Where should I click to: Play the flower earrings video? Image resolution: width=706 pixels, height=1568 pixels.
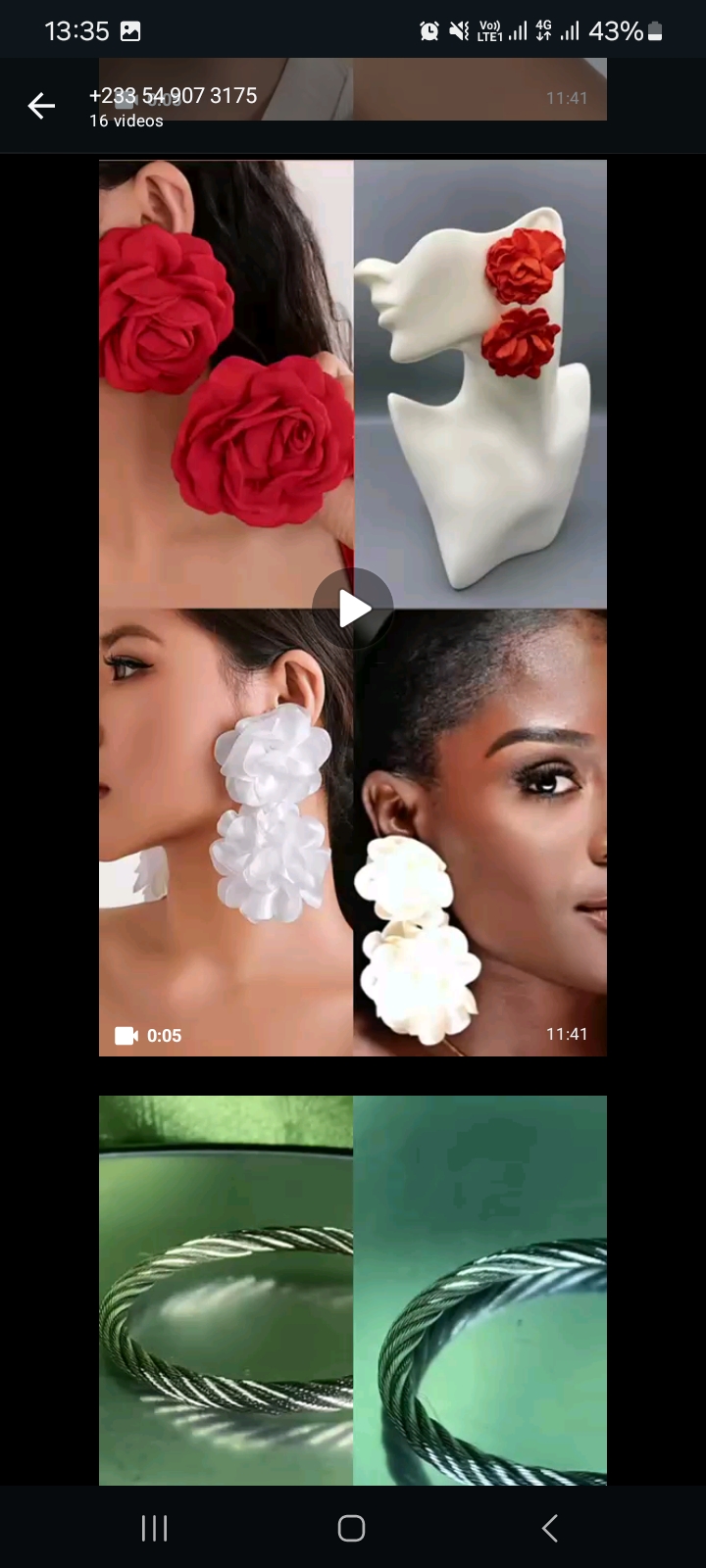(x=353, y=609)
